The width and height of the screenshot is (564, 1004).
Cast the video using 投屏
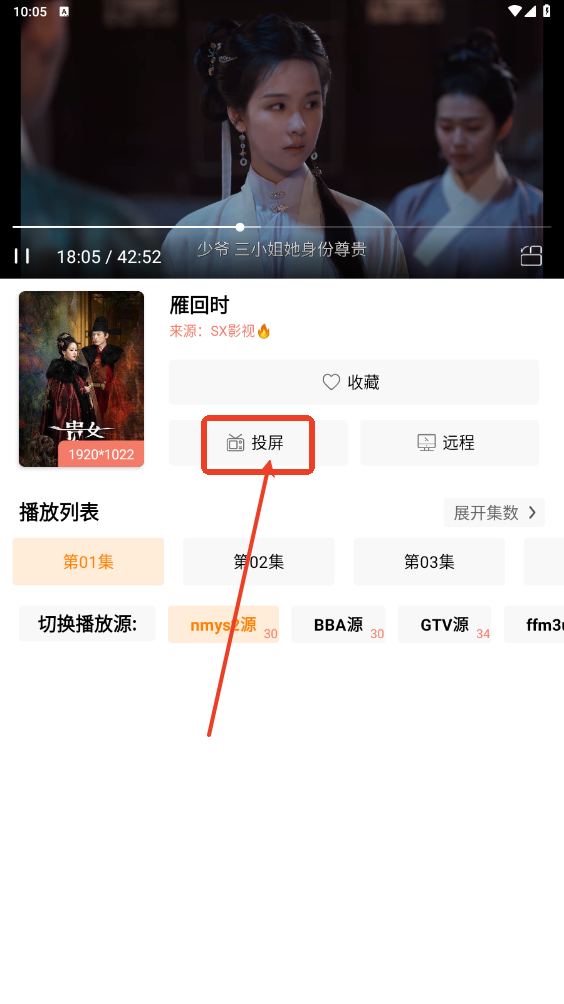coord(258,442)
